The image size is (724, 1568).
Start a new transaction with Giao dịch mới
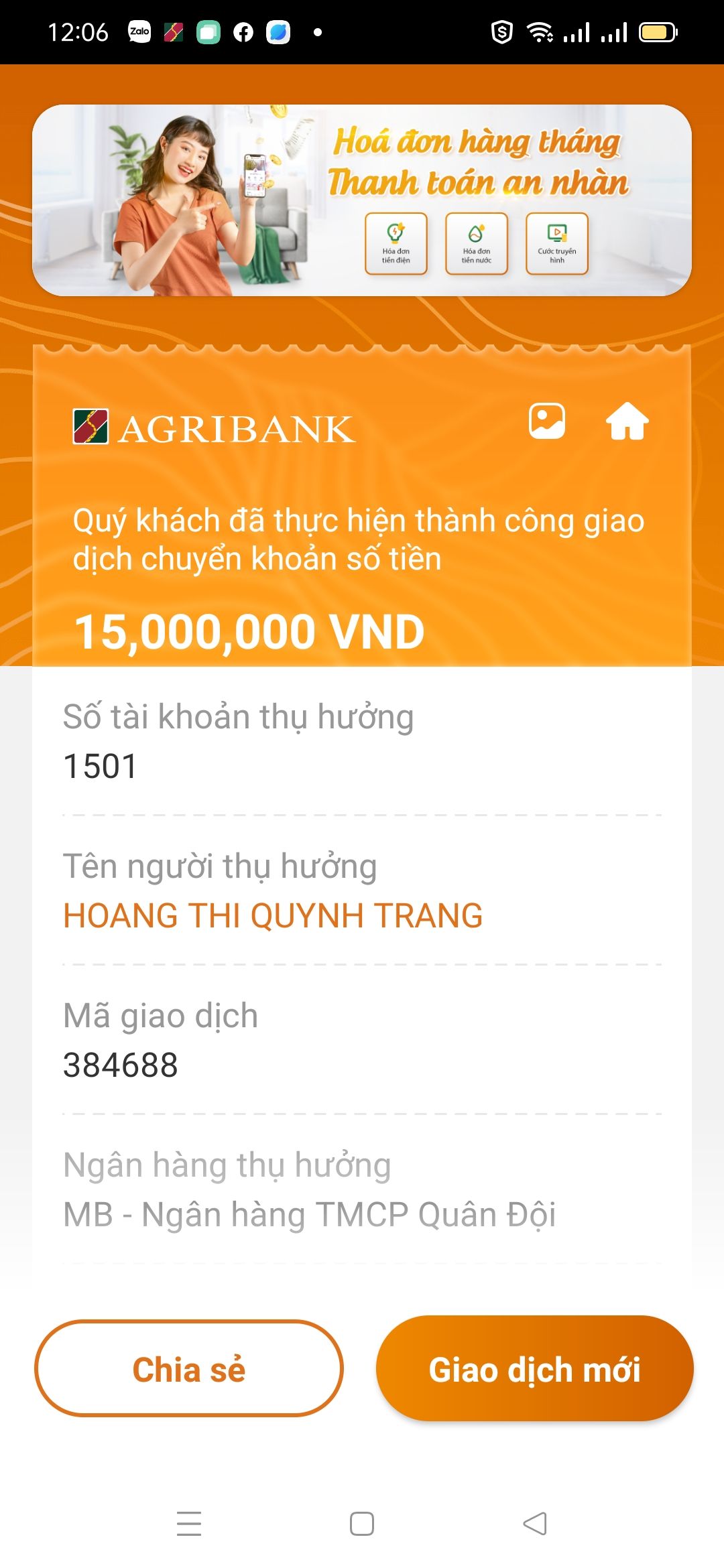coord(534,1369)
